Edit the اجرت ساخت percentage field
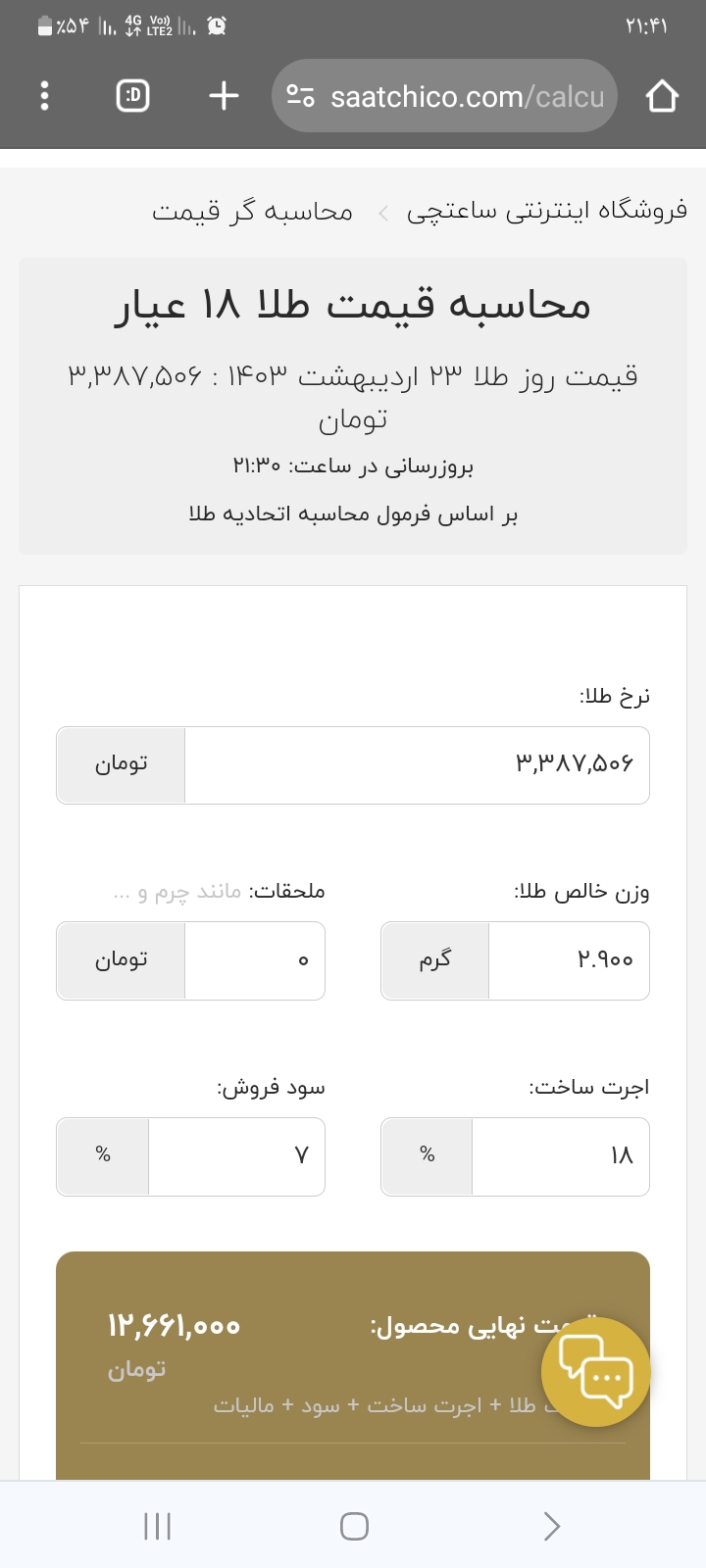 pos(560,1156)
